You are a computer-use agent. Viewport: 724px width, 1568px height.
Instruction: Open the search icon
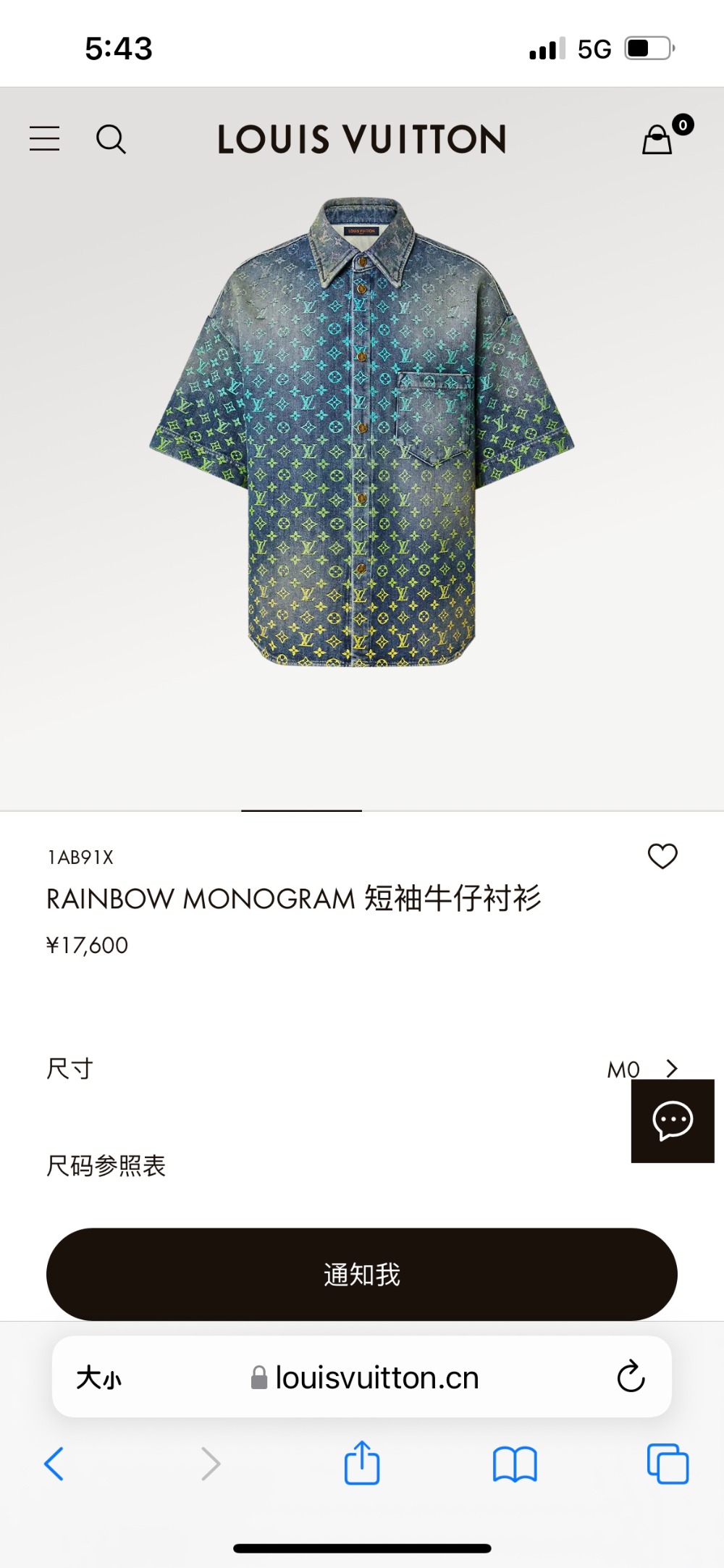111,139
